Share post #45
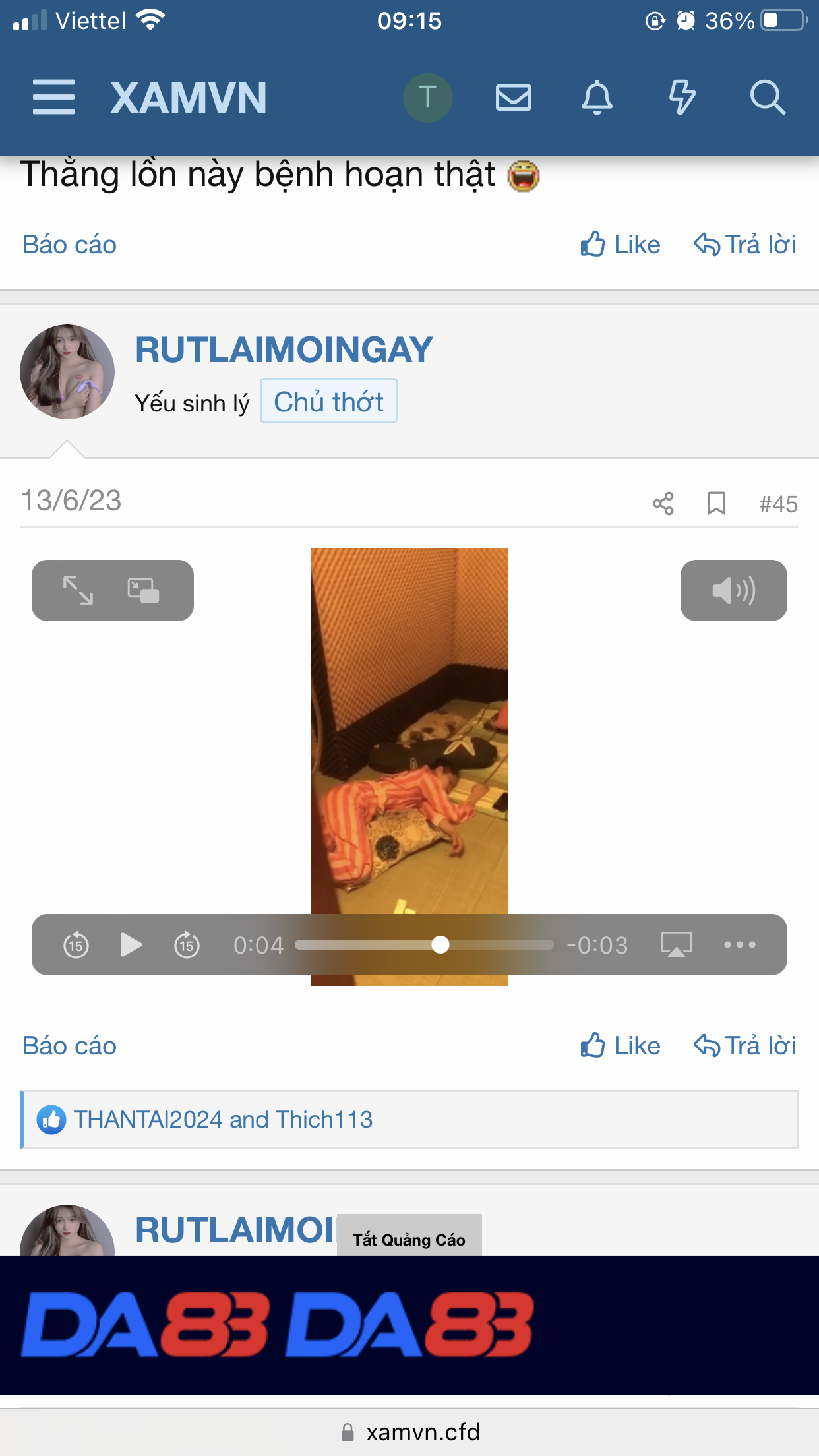Image resolution: width=819 pixels, height=1456 pixels. [663, 504]
